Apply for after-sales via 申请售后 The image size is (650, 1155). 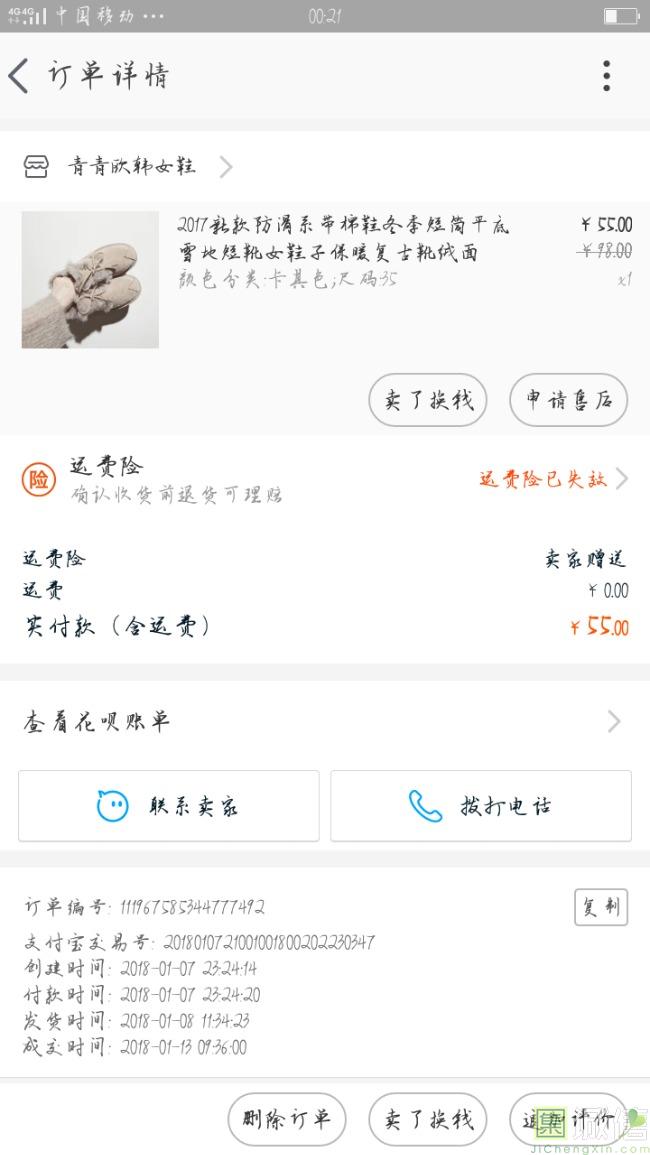tap(568, 401)
